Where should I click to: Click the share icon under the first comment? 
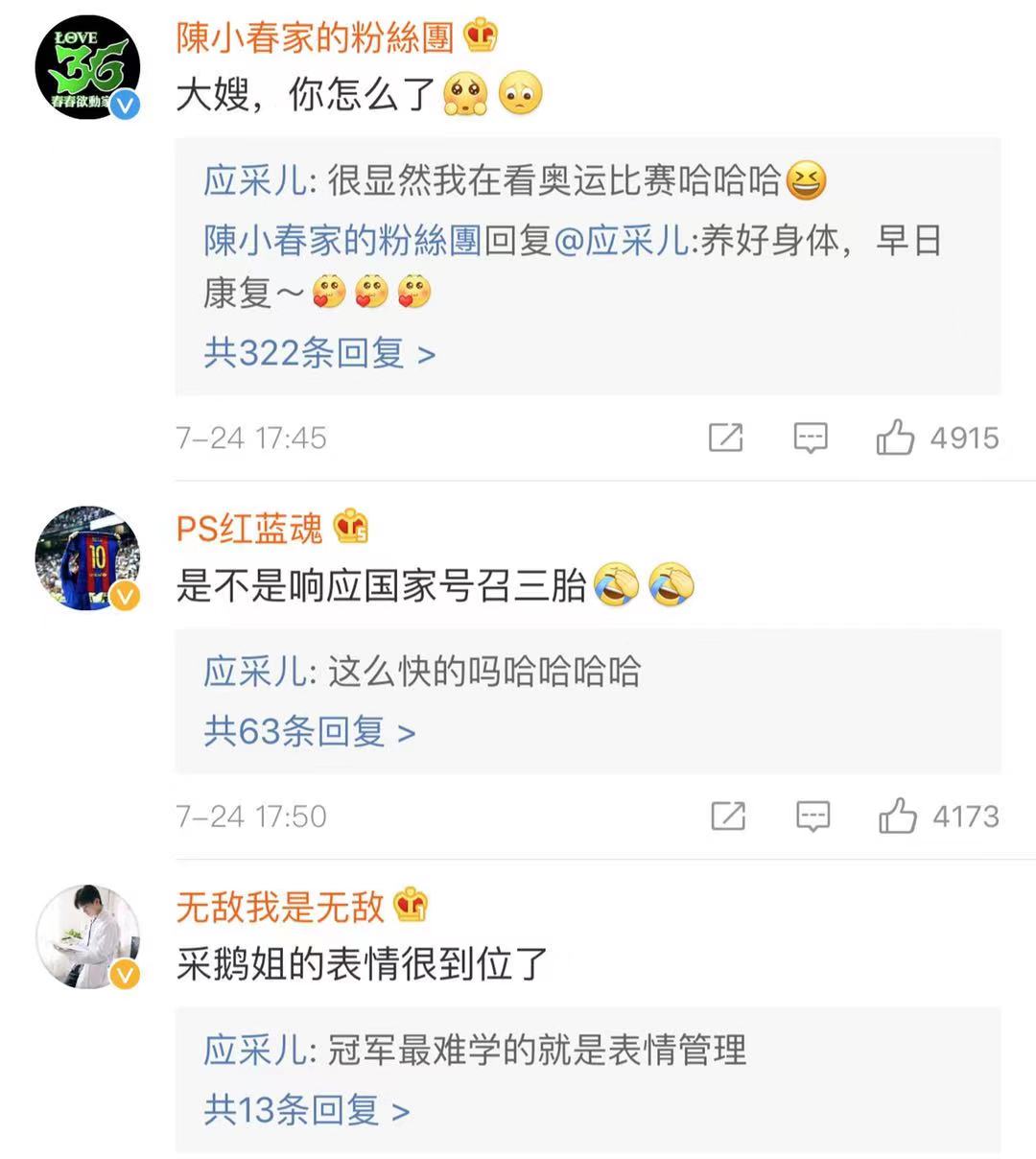(726, 438)
